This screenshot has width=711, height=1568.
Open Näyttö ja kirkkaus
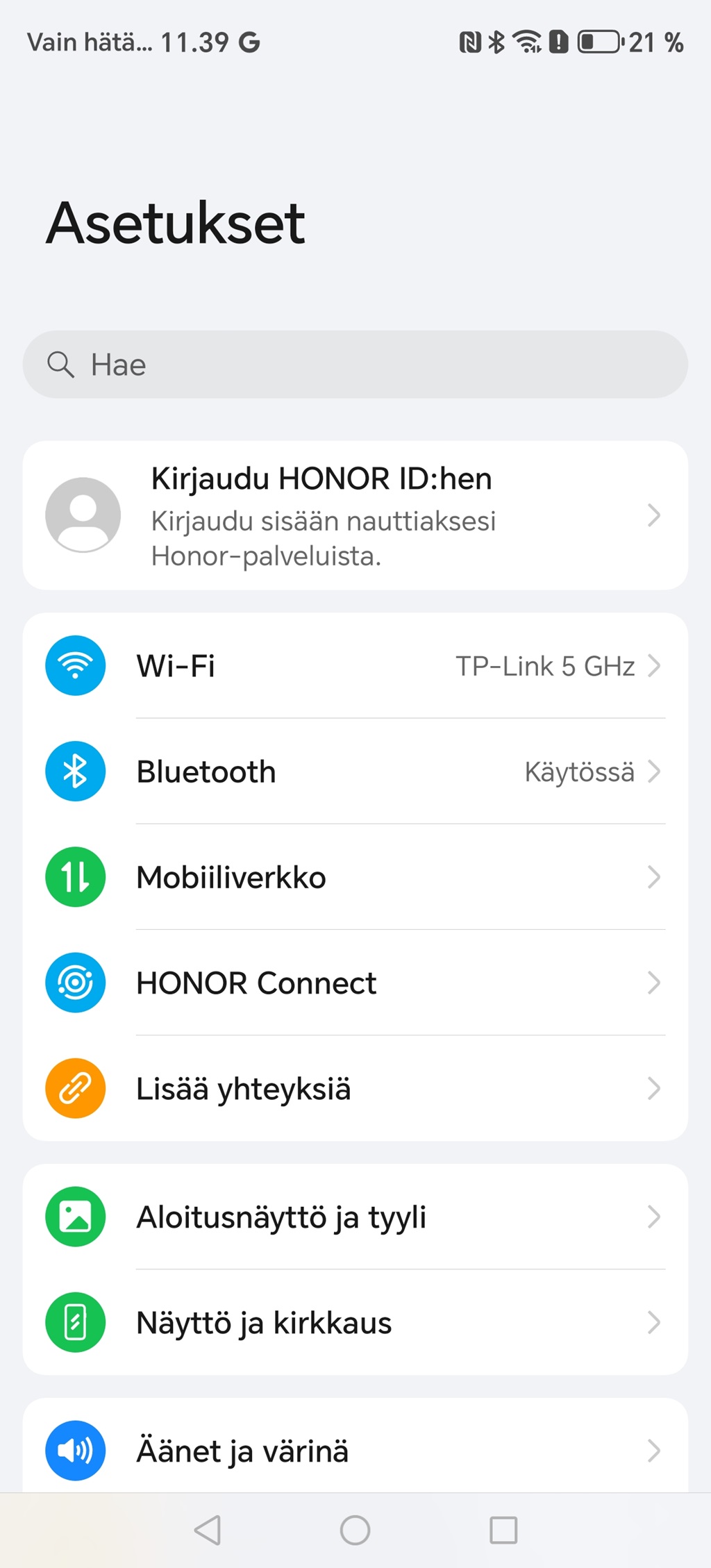point(355,1322)
